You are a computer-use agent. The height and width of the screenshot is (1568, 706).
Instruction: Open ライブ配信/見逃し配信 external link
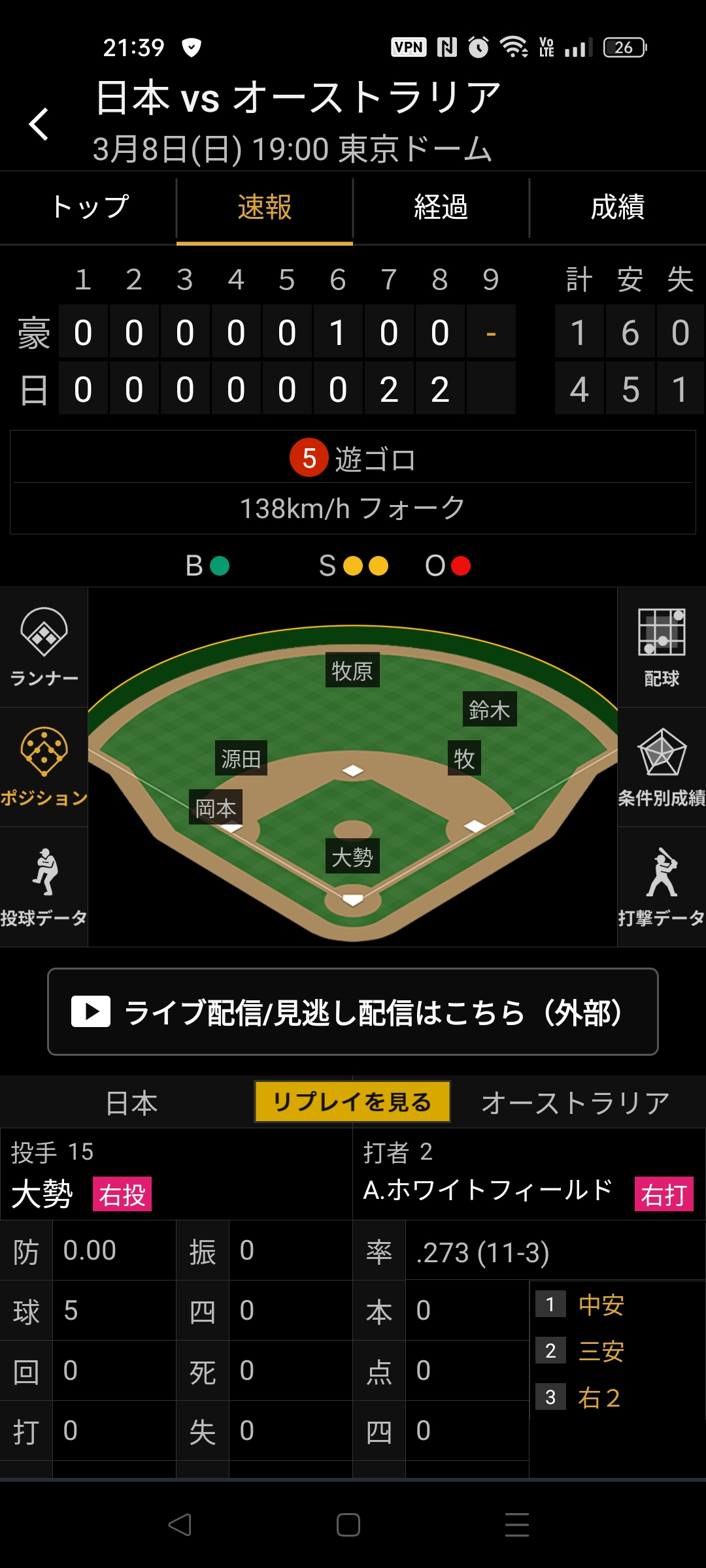353,1012
